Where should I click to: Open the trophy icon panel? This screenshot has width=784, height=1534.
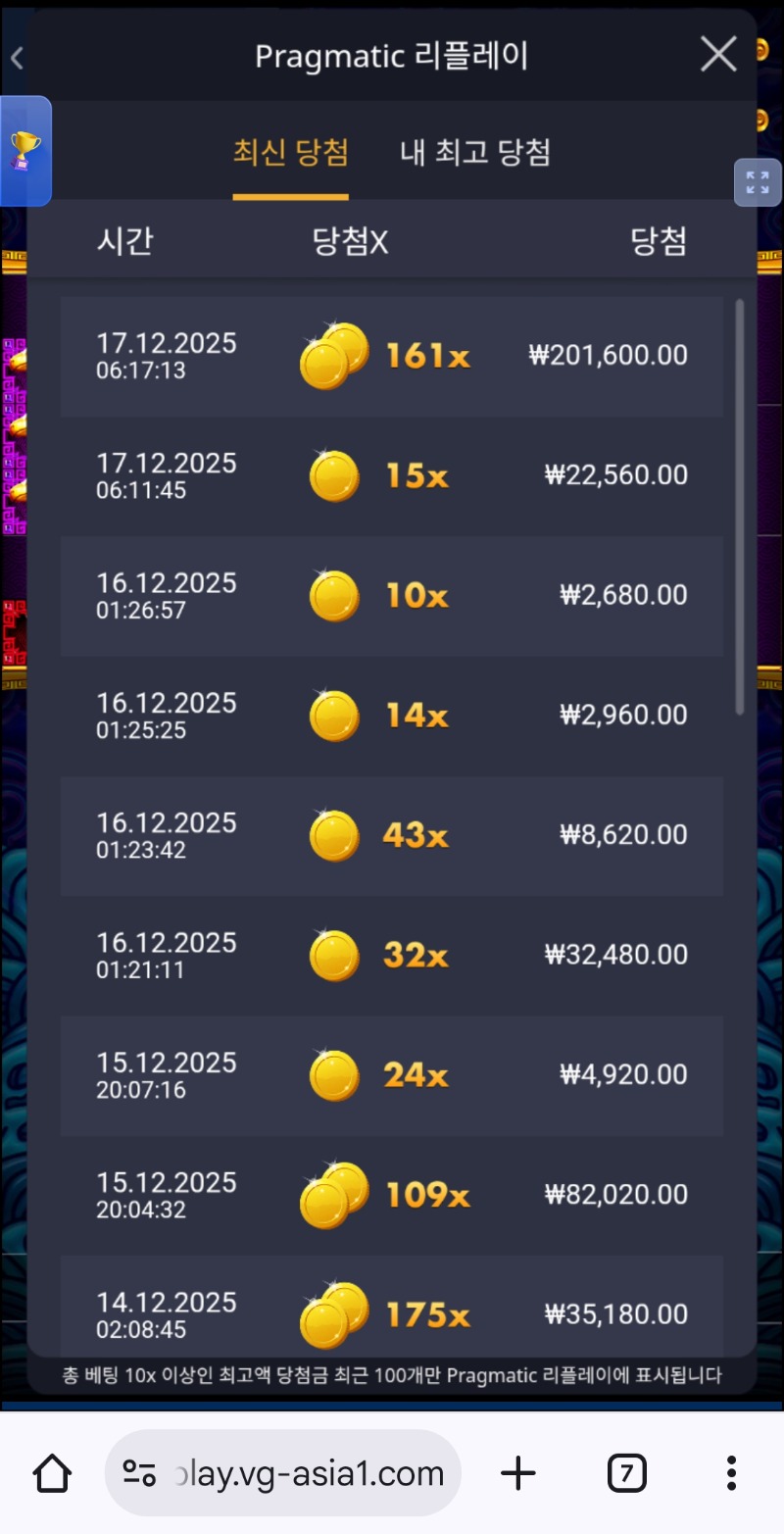coord(24,151)
